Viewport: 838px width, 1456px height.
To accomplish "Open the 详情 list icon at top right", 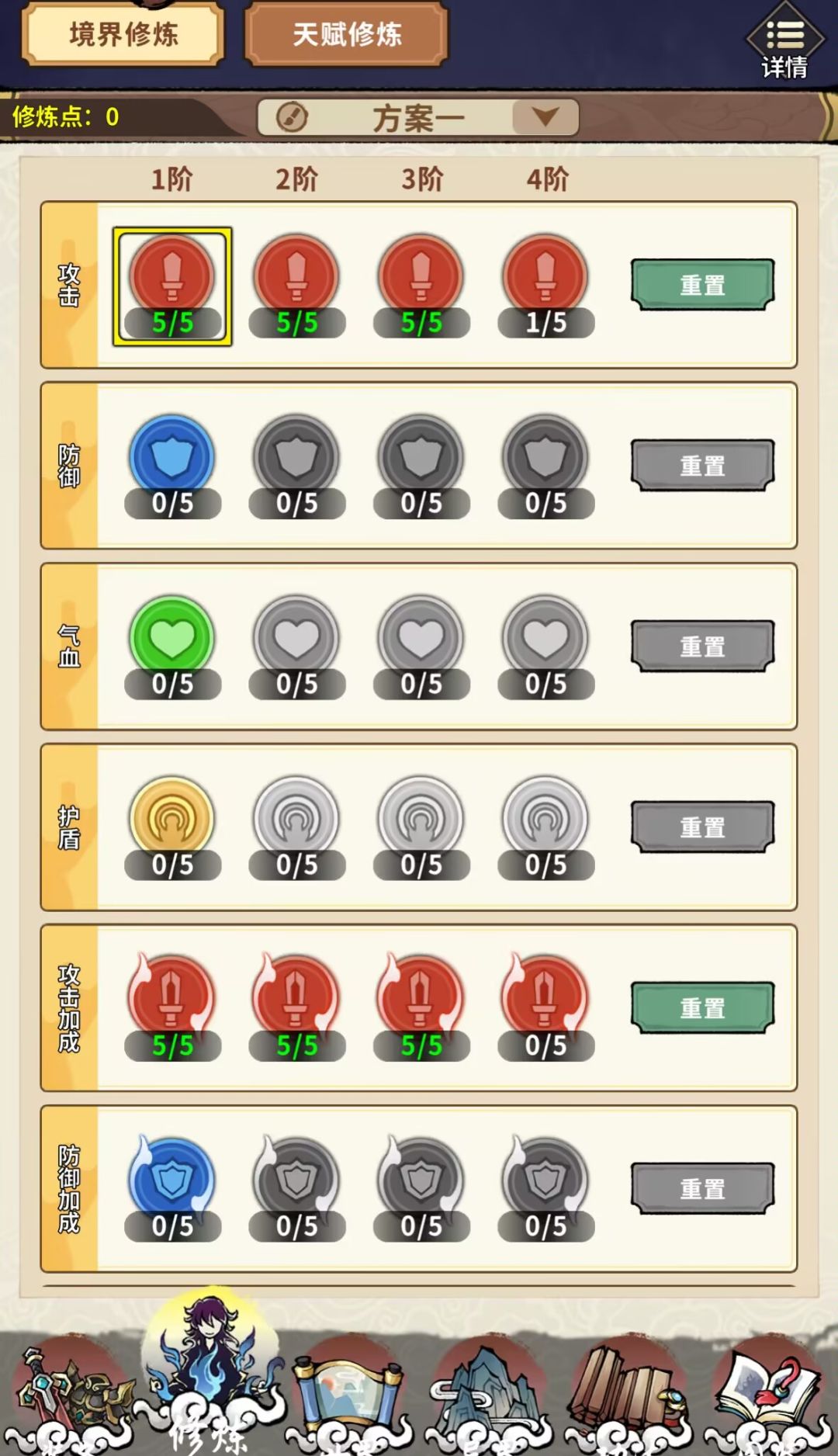I will [784, 35].
